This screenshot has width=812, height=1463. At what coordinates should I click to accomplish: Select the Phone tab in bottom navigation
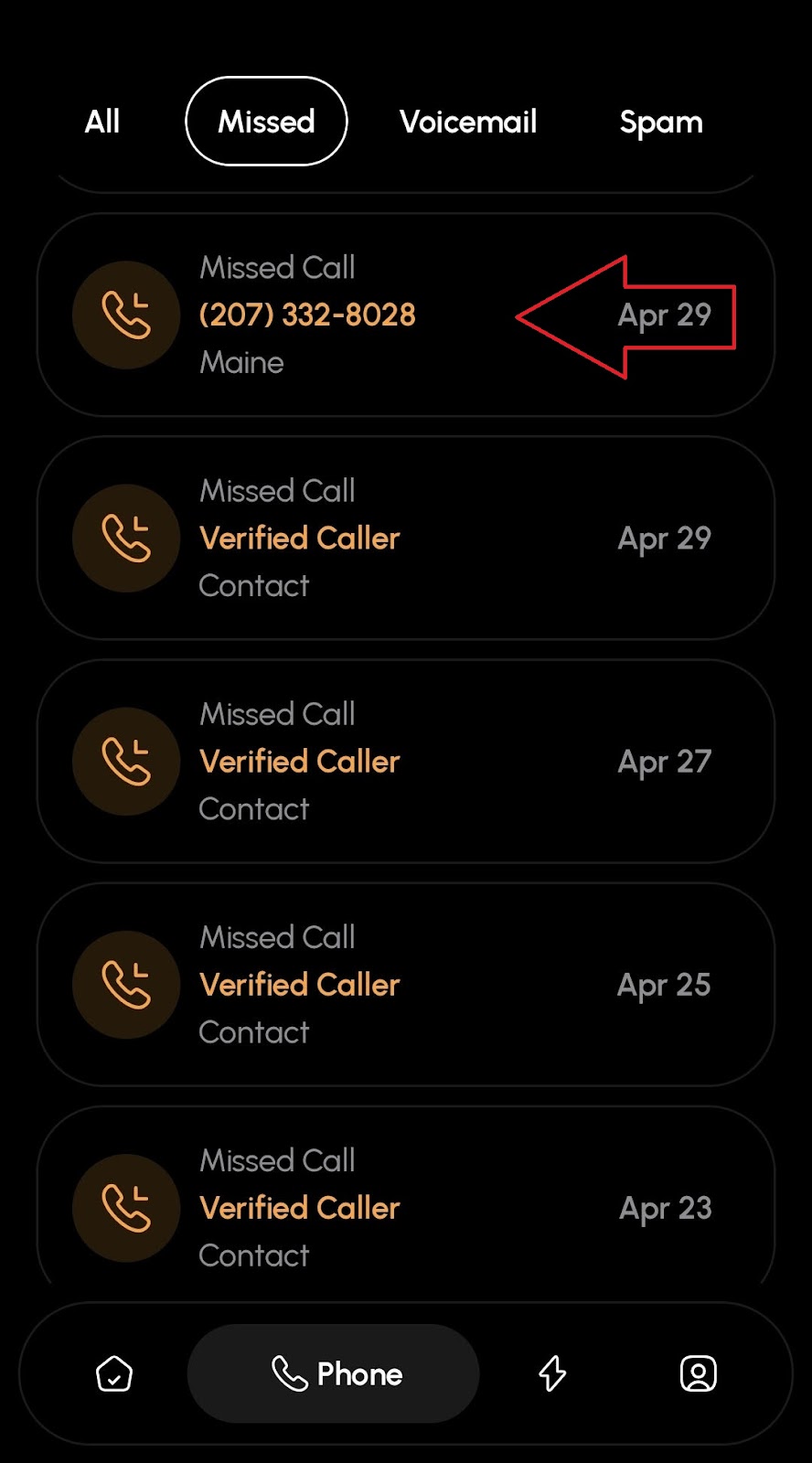point(334,1373)
